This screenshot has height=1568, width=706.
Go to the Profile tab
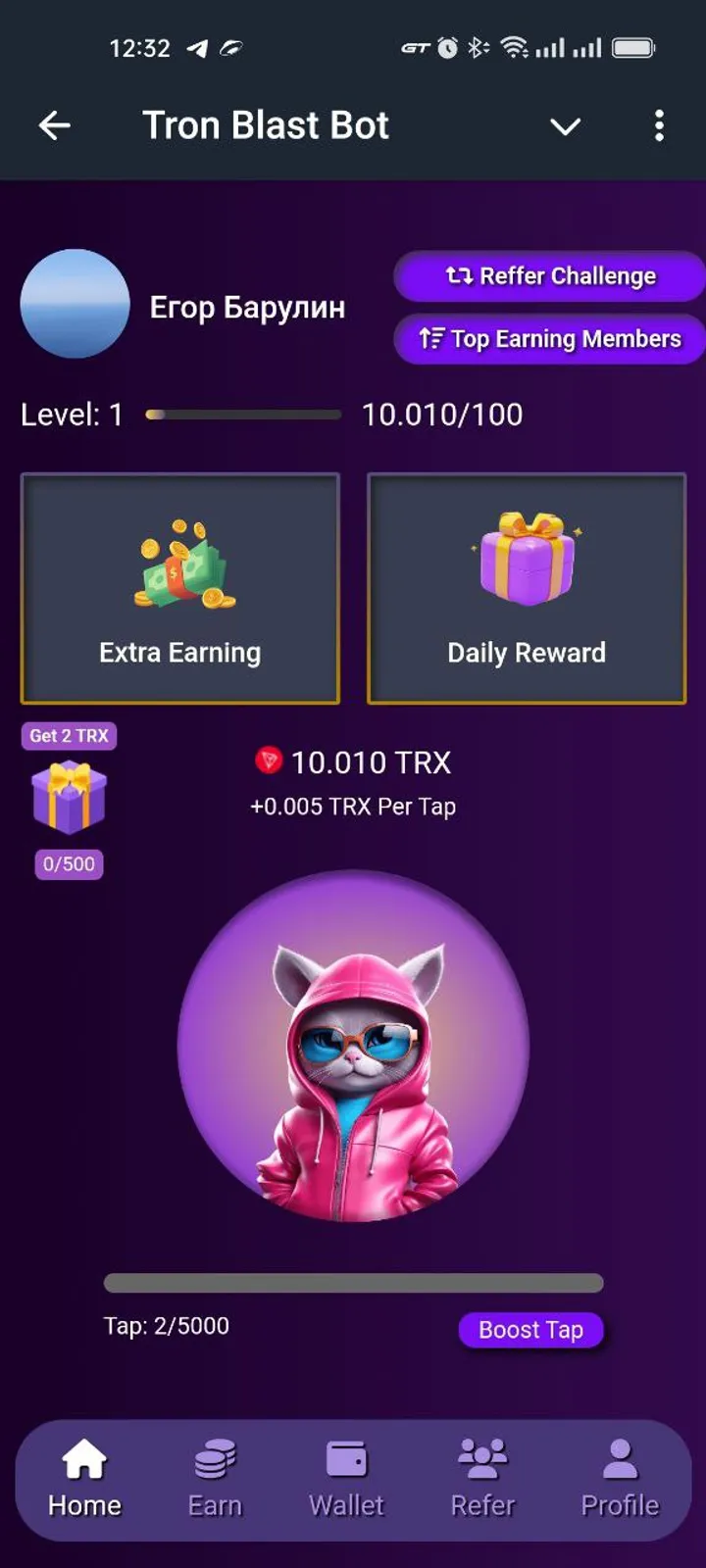(620, 1479)
